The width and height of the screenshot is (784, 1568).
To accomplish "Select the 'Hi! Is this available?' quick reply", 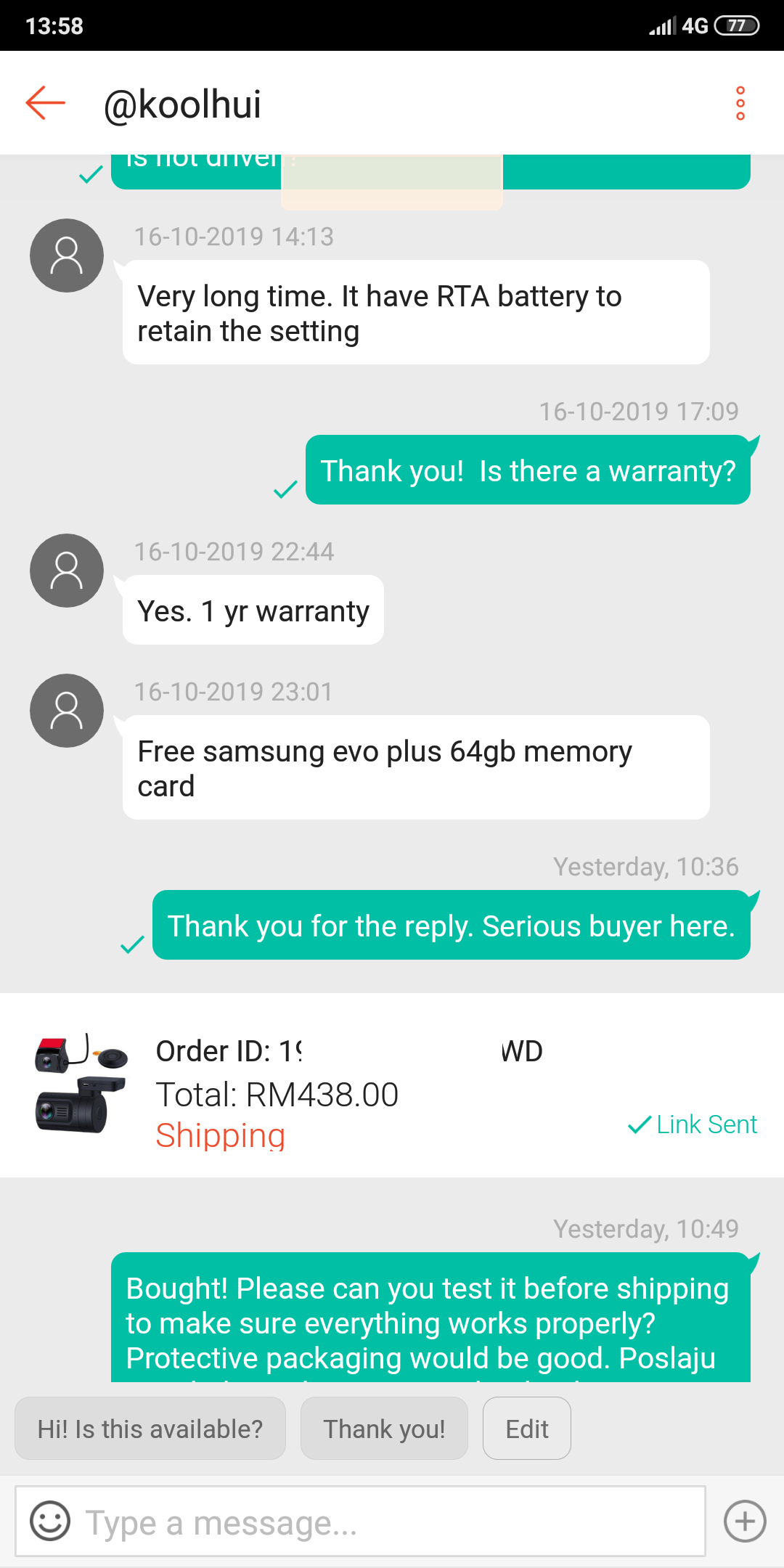I will pos(150,1428).
